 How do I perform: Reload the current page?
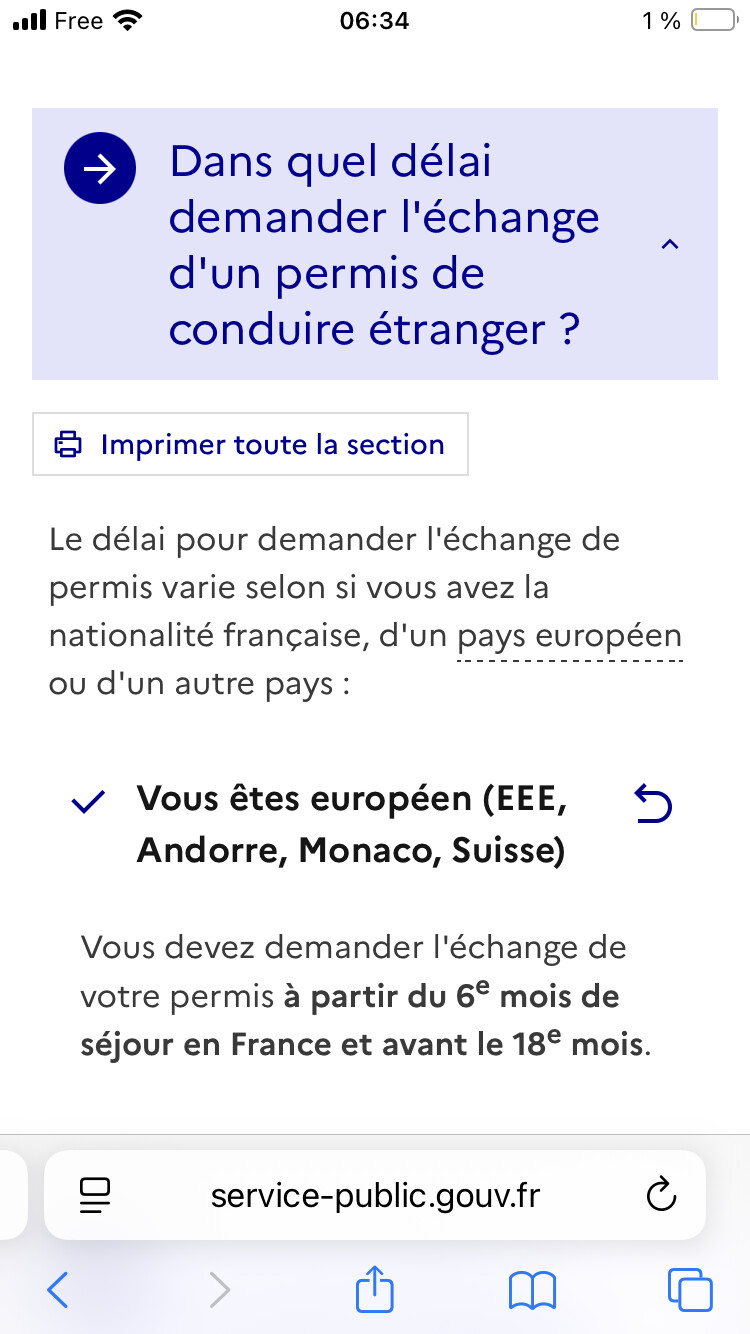coord(661,1195)
